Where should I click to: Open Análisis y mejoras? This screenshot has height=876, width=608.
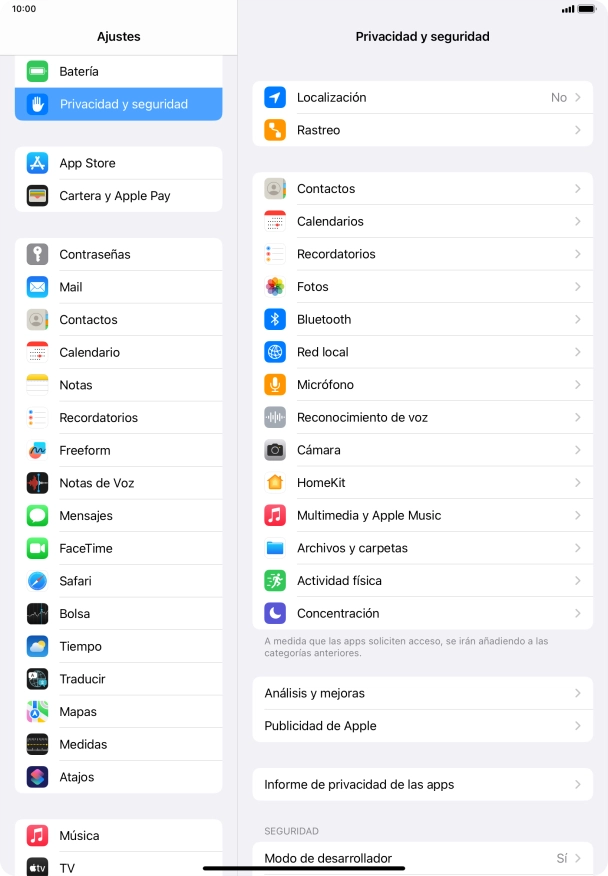coord(422,693)
